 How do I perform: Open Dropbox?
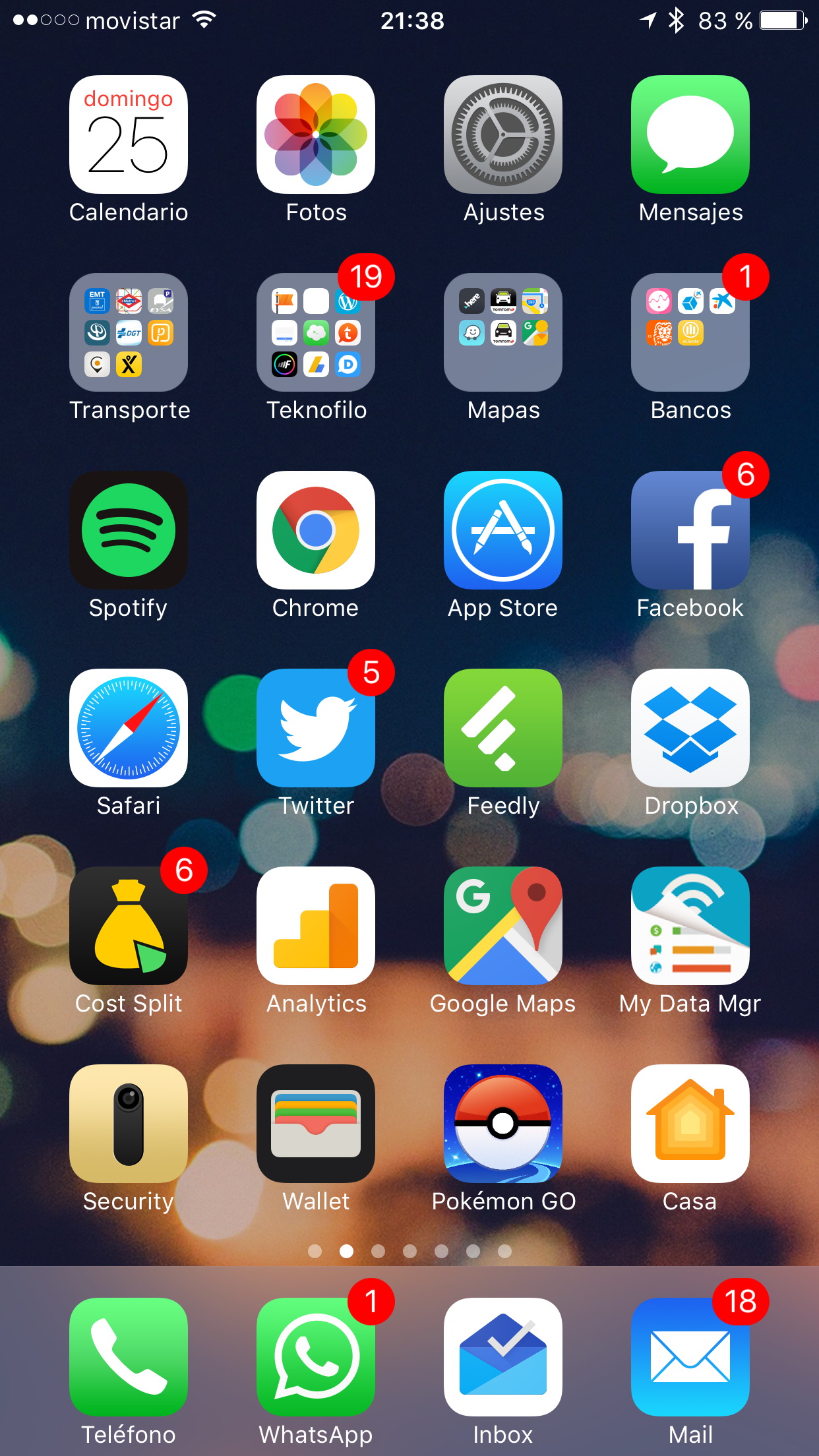click(690, 728)
